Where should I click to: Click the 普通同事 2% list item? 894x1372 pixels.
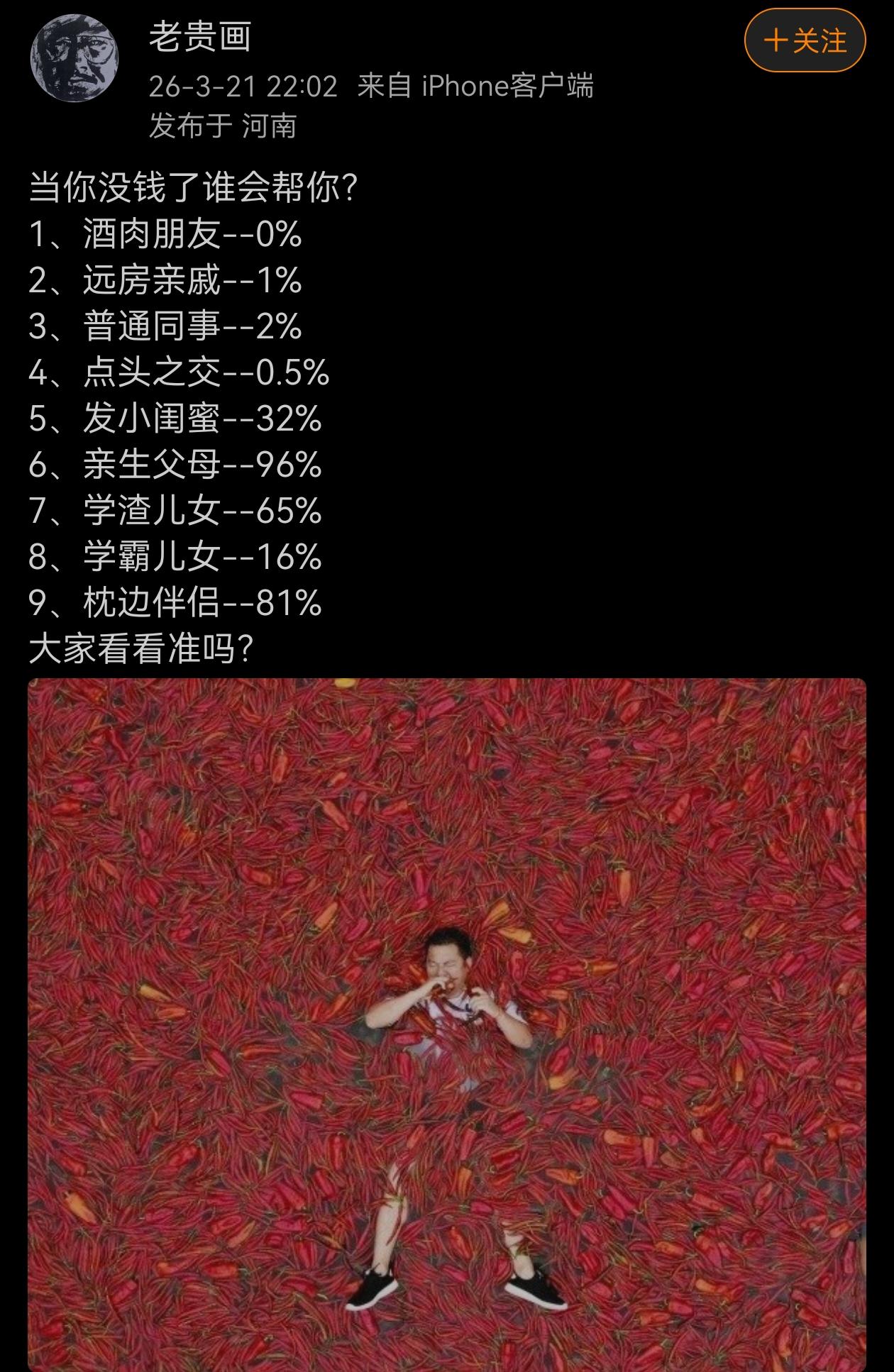163,325
